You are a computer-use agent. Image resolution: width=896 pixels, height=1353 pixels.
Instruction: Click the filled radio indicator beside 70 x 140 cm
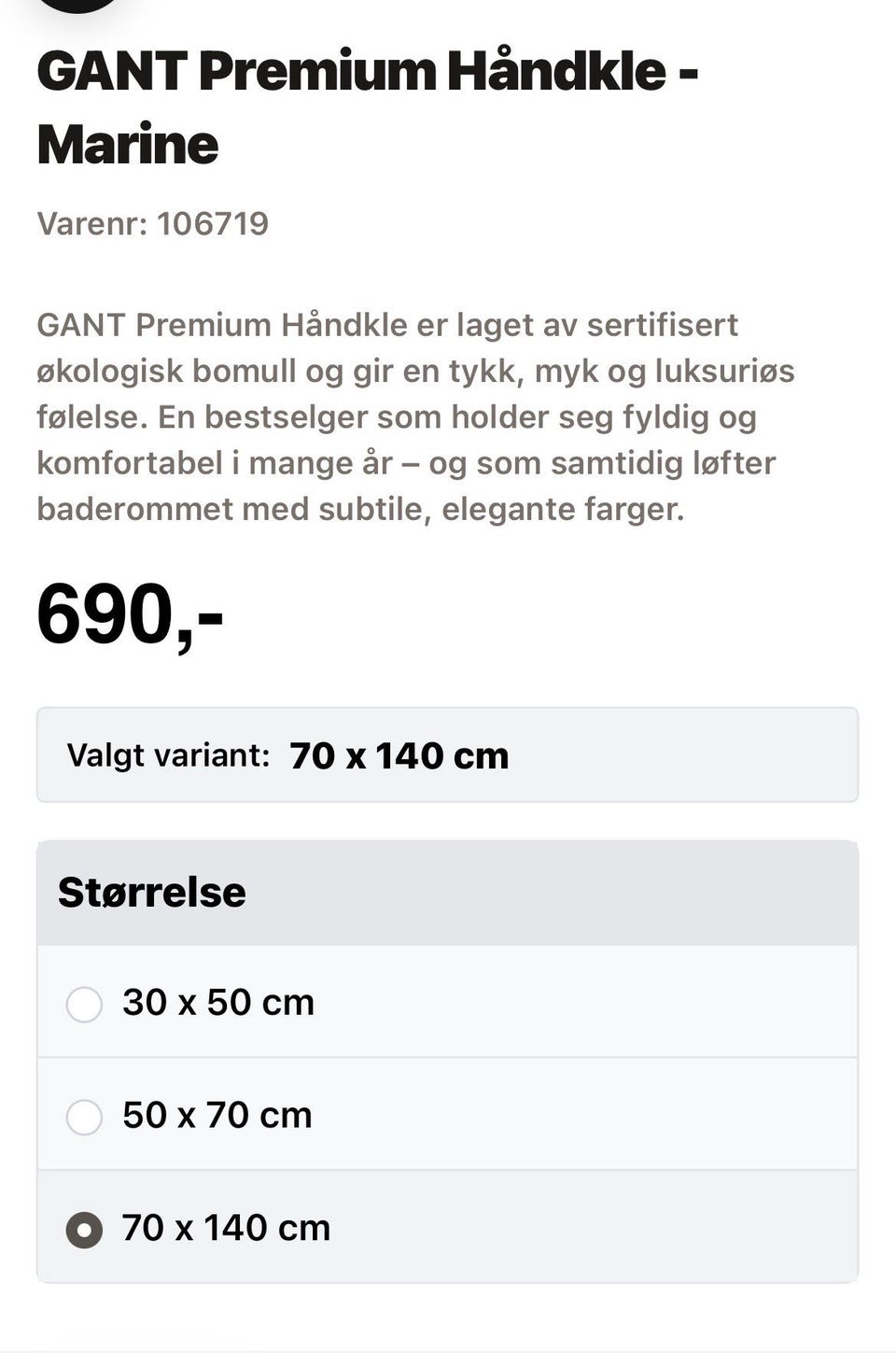pos(84,1231)
